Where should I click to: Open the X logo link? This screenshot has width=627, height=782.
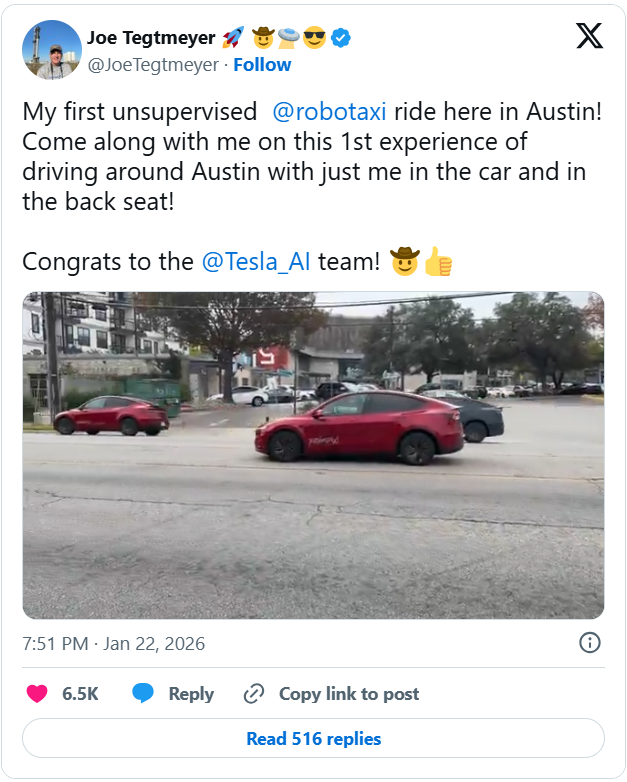(589, 37)
